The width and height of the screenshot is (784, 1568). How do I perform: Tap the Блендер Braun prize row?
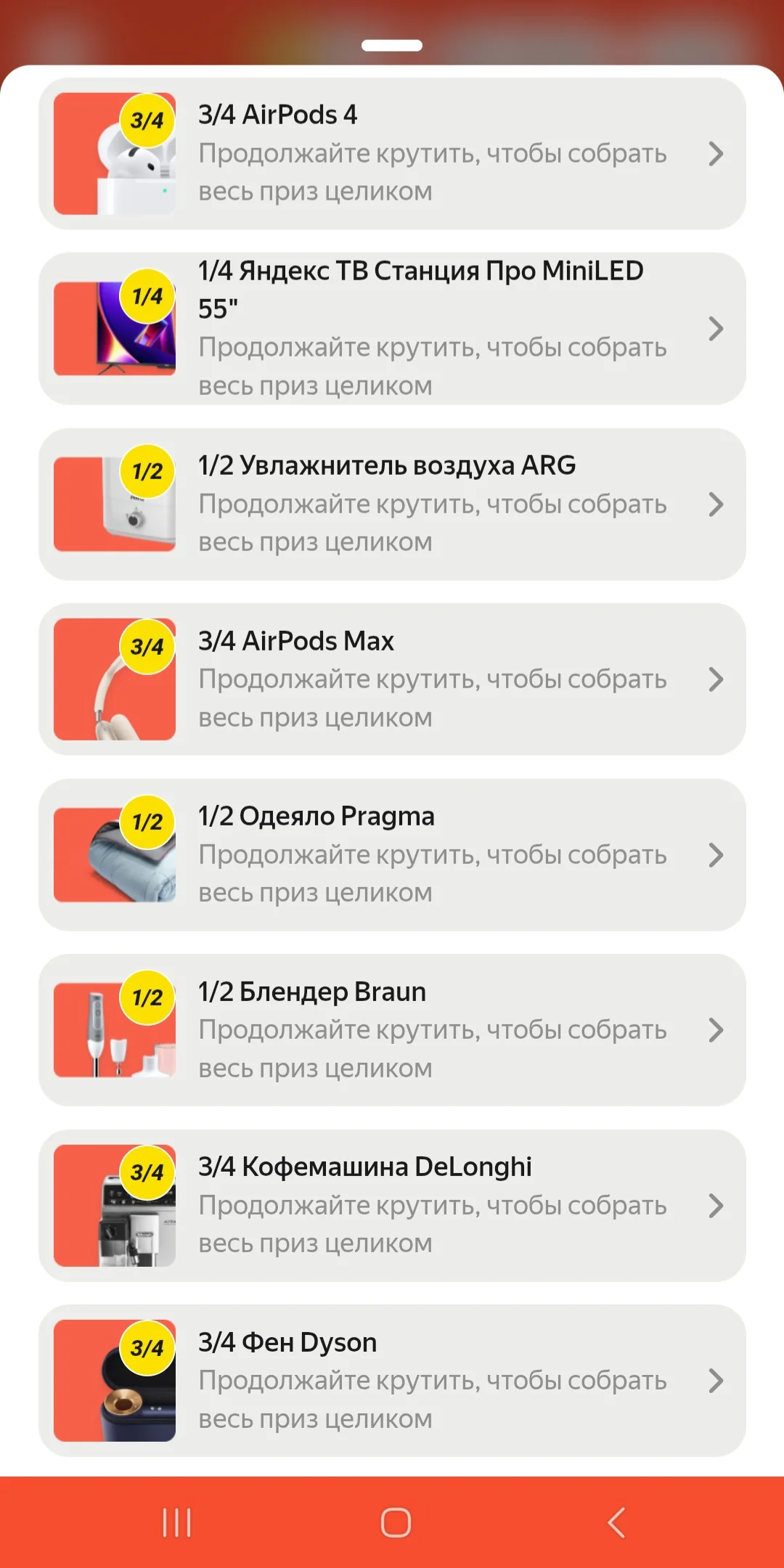(392, 1030)
